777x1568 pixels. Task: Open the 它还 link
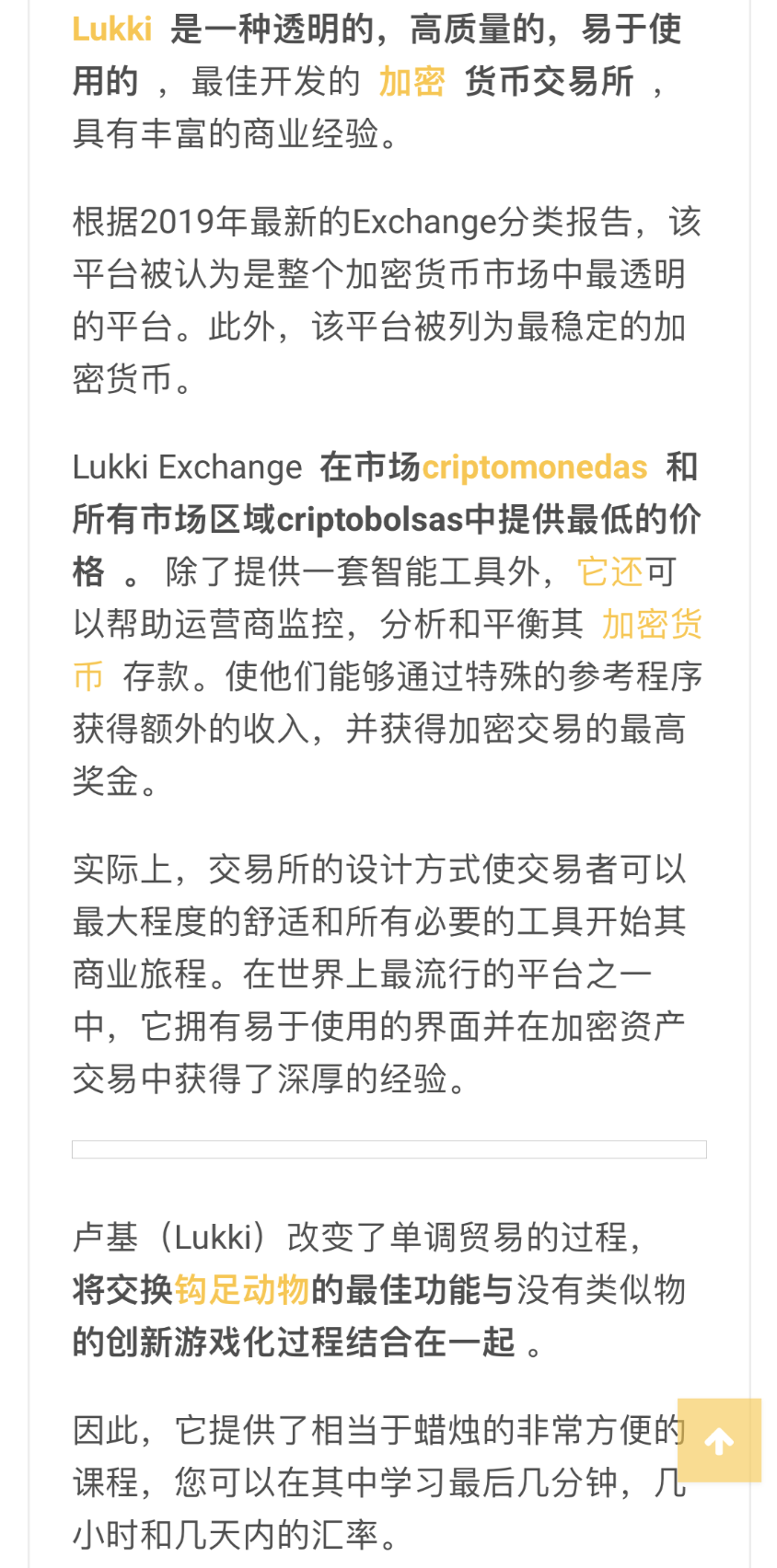pos(609,572)
